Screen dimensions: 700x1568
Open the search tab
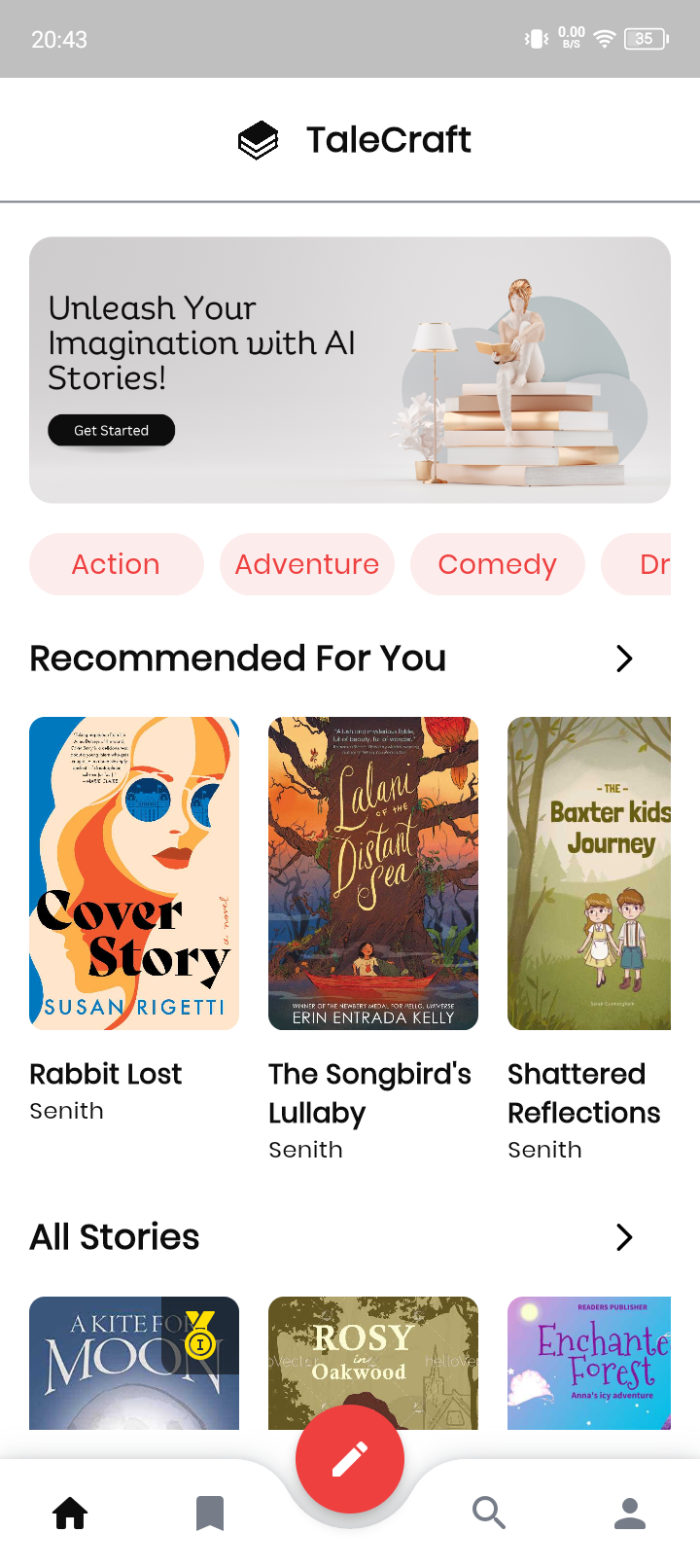pyautogui.click(x=489, y=1514)
